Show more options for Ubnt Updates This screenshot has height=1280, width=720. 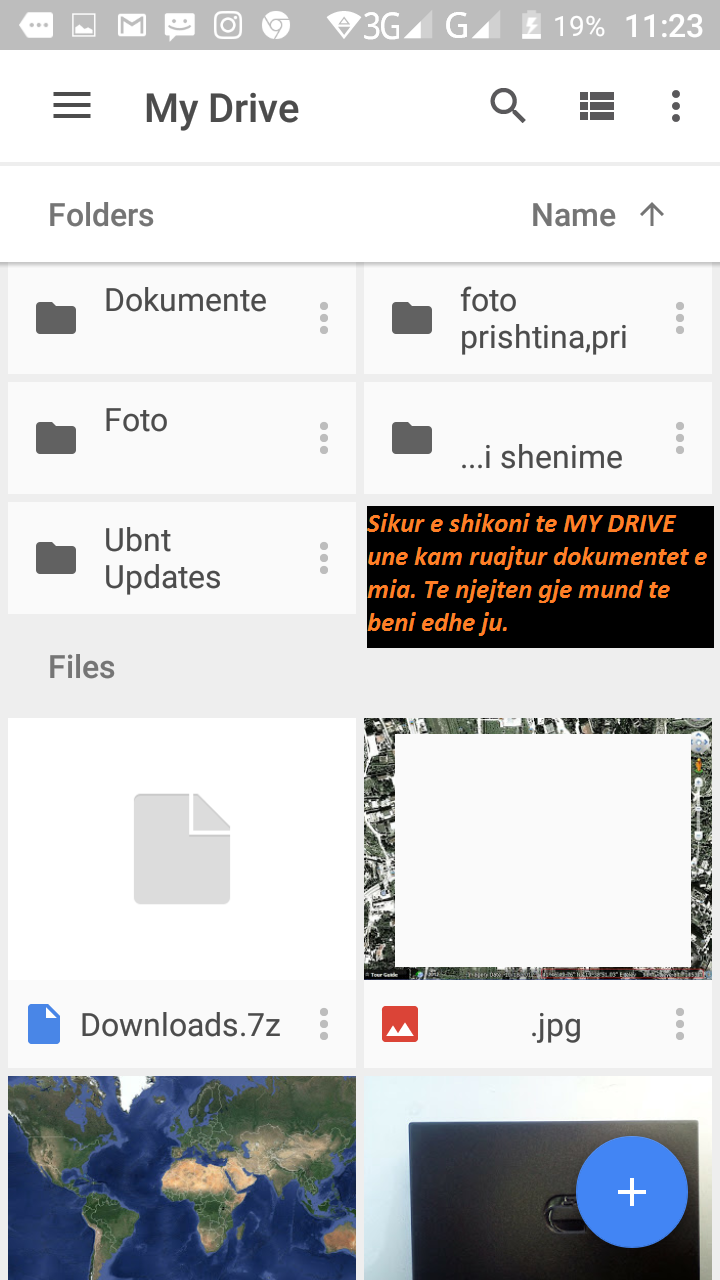coord(324,558)
